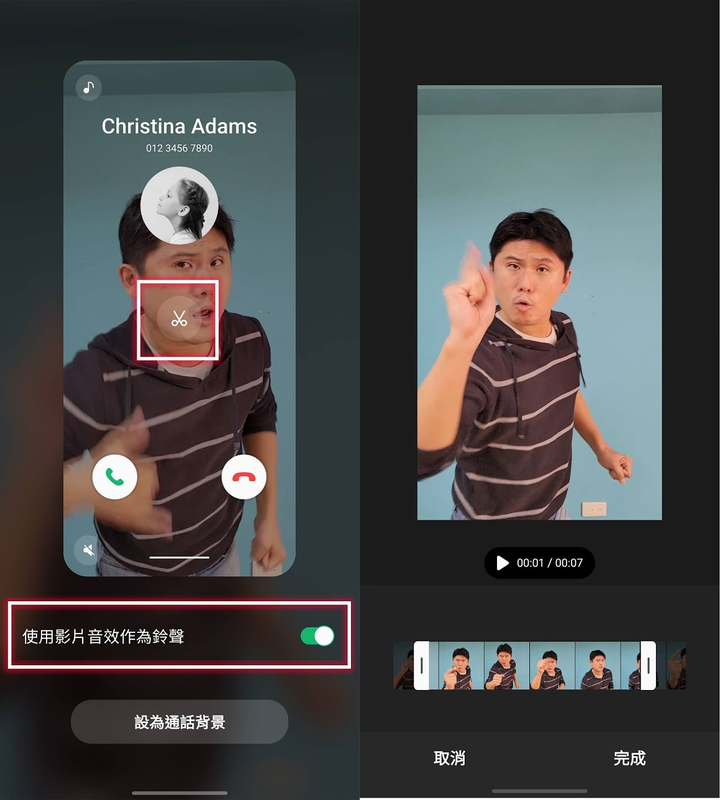Tap the music note icon on preview
The image size is (720, 800).
[89, 87]
